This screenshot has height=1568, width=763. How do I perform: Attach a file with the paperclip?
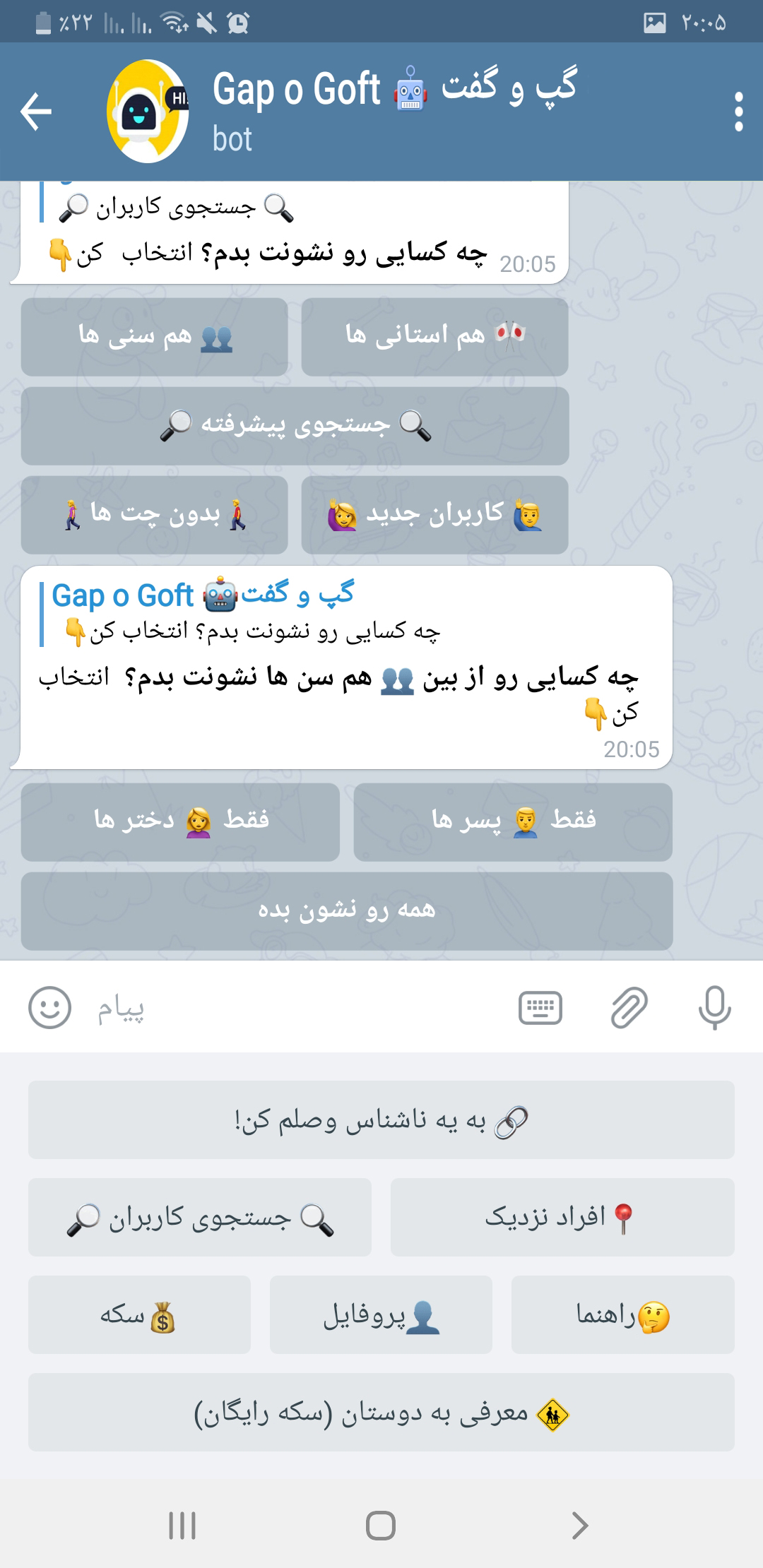pos(629,1008)
